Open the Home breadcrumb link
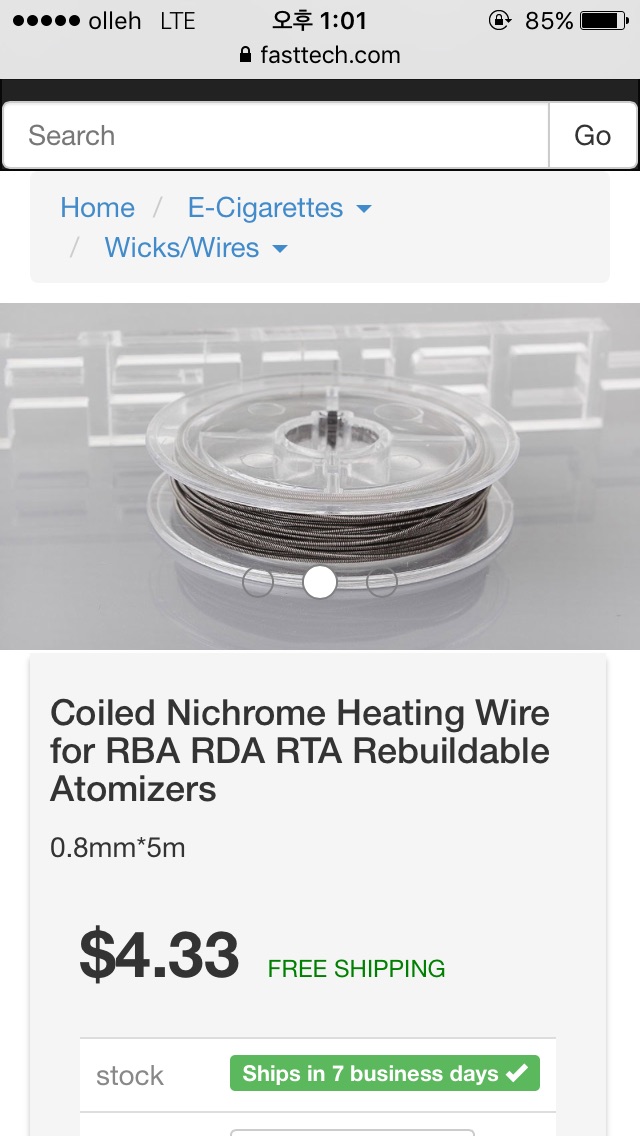The width and height of the screenshot is (640, 1136). 97,208
